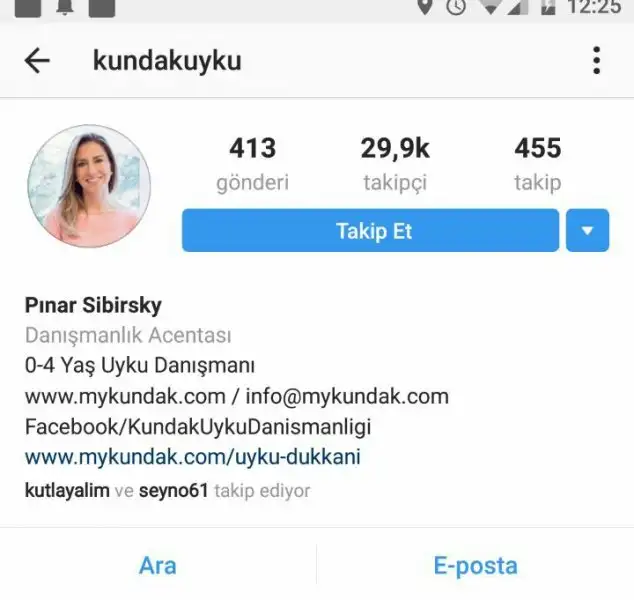Viewport: 634px width, 600px height.
Task: Tap the Takip Et follow button
Action: point(370,231)
